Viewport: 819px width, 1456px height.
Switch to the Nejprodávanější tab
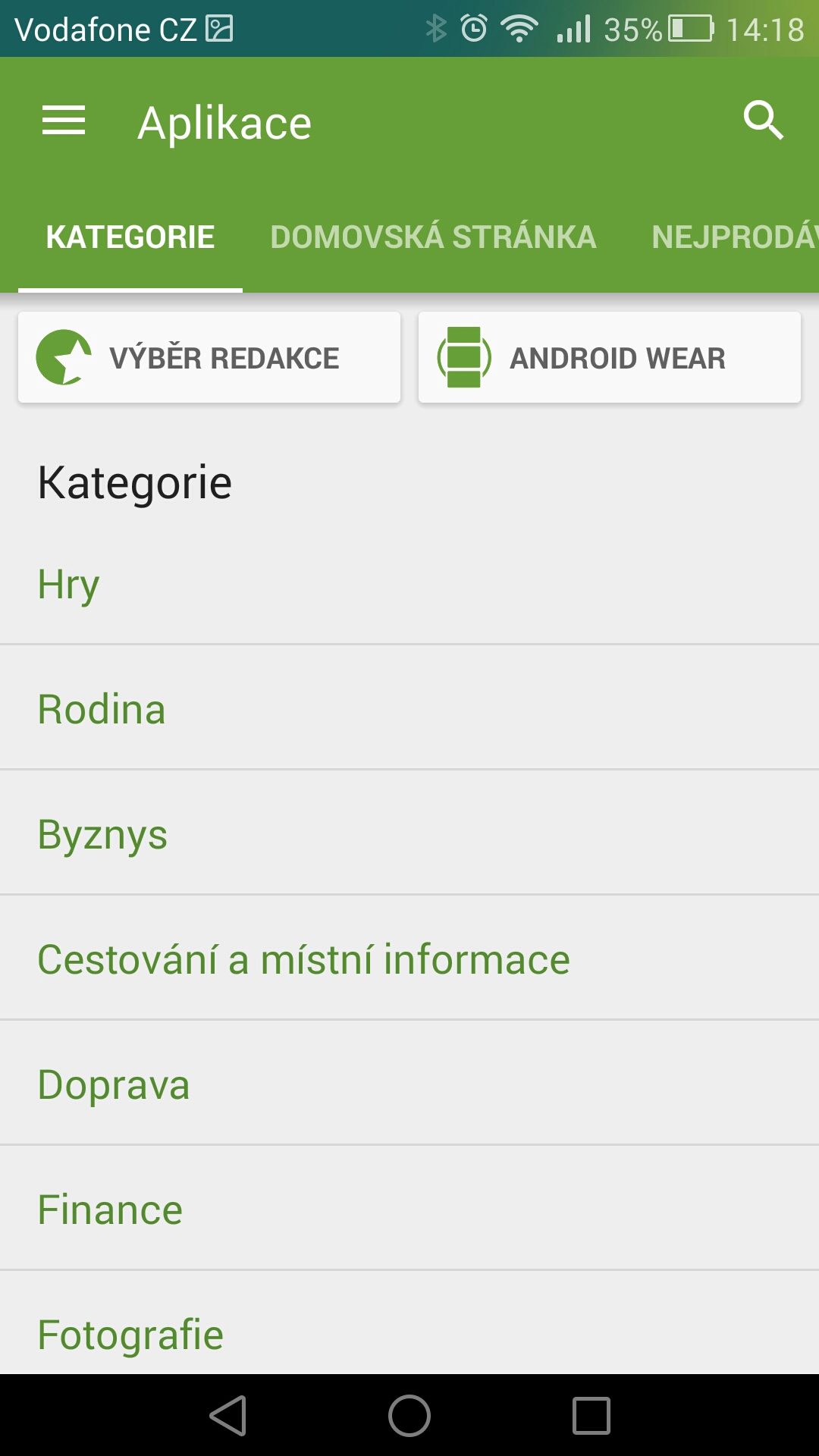(735, 237)
